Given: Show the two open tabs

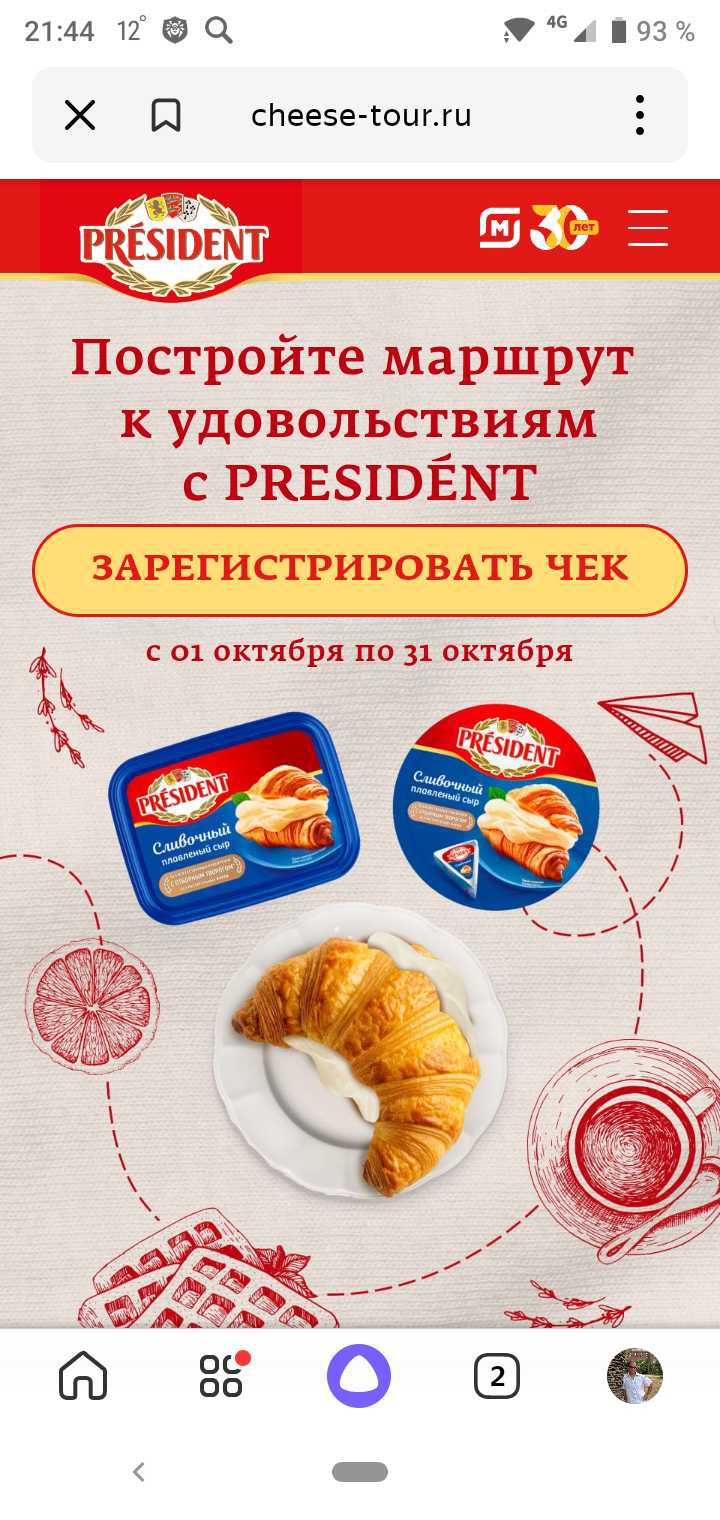Looking at the screenshot, I should [x=497, y=1377].
